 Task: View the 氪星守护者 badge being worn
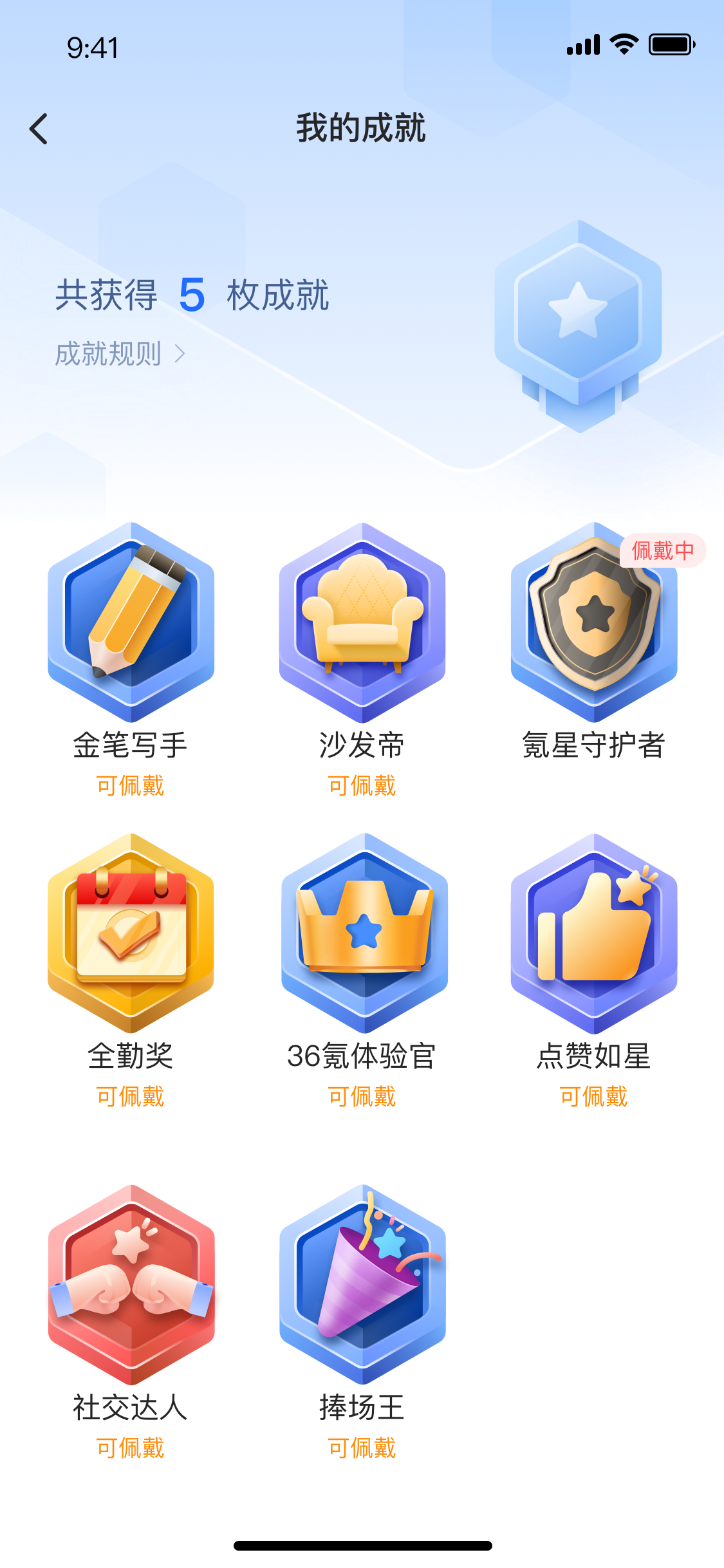(x=594, y=622)
